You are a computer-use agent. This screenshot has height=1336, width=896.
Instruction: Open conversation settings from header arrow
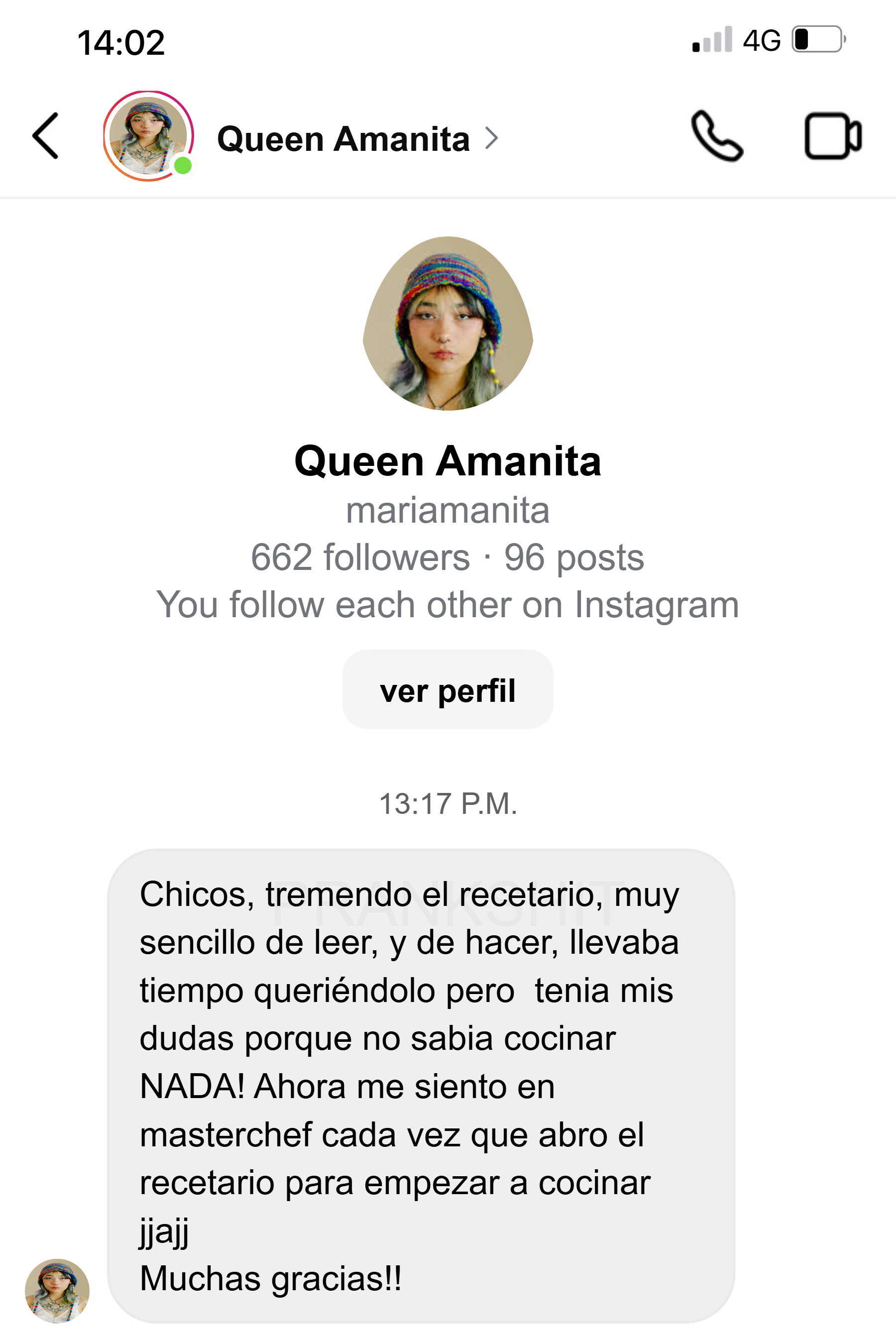tap(492, 138)
